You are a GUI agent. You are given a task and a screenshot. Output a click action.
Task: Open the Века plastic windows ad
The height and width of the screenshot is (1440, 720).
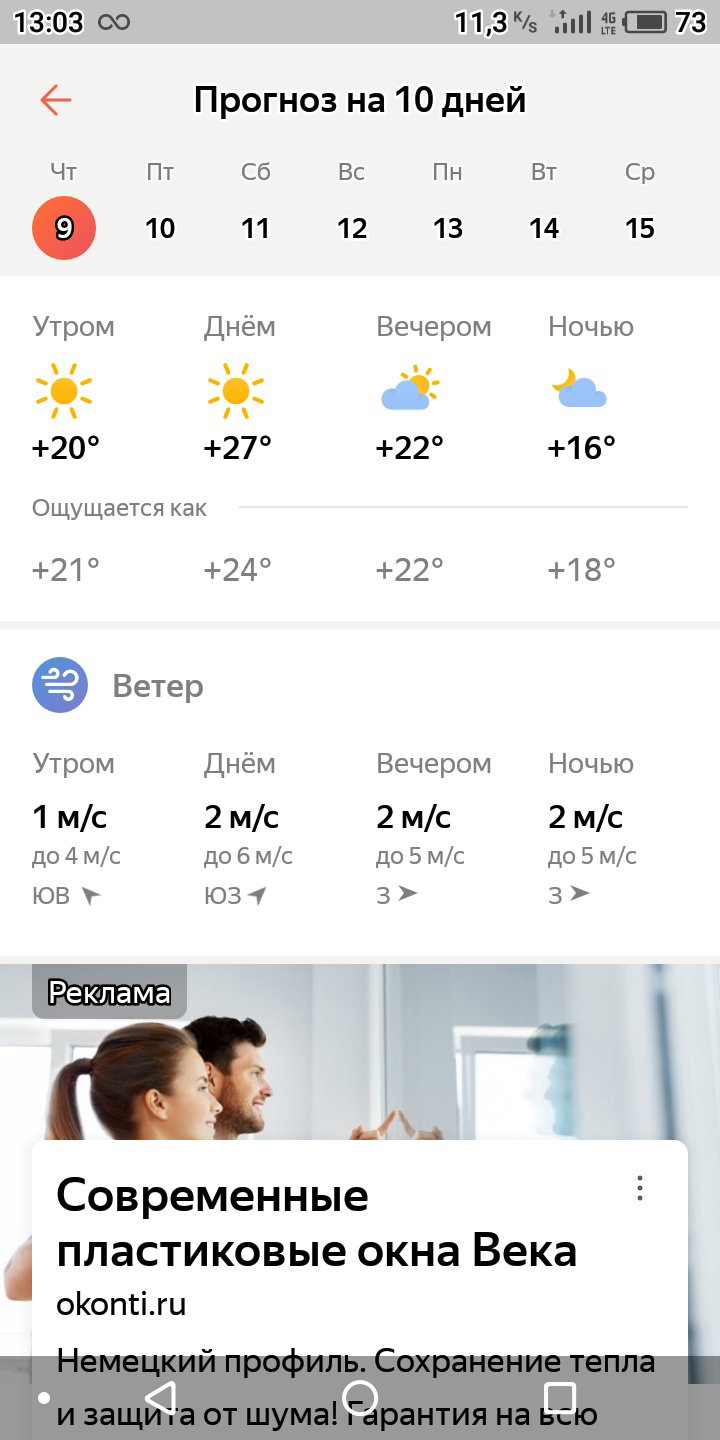pyautogui.click(x=317, y=1223)
